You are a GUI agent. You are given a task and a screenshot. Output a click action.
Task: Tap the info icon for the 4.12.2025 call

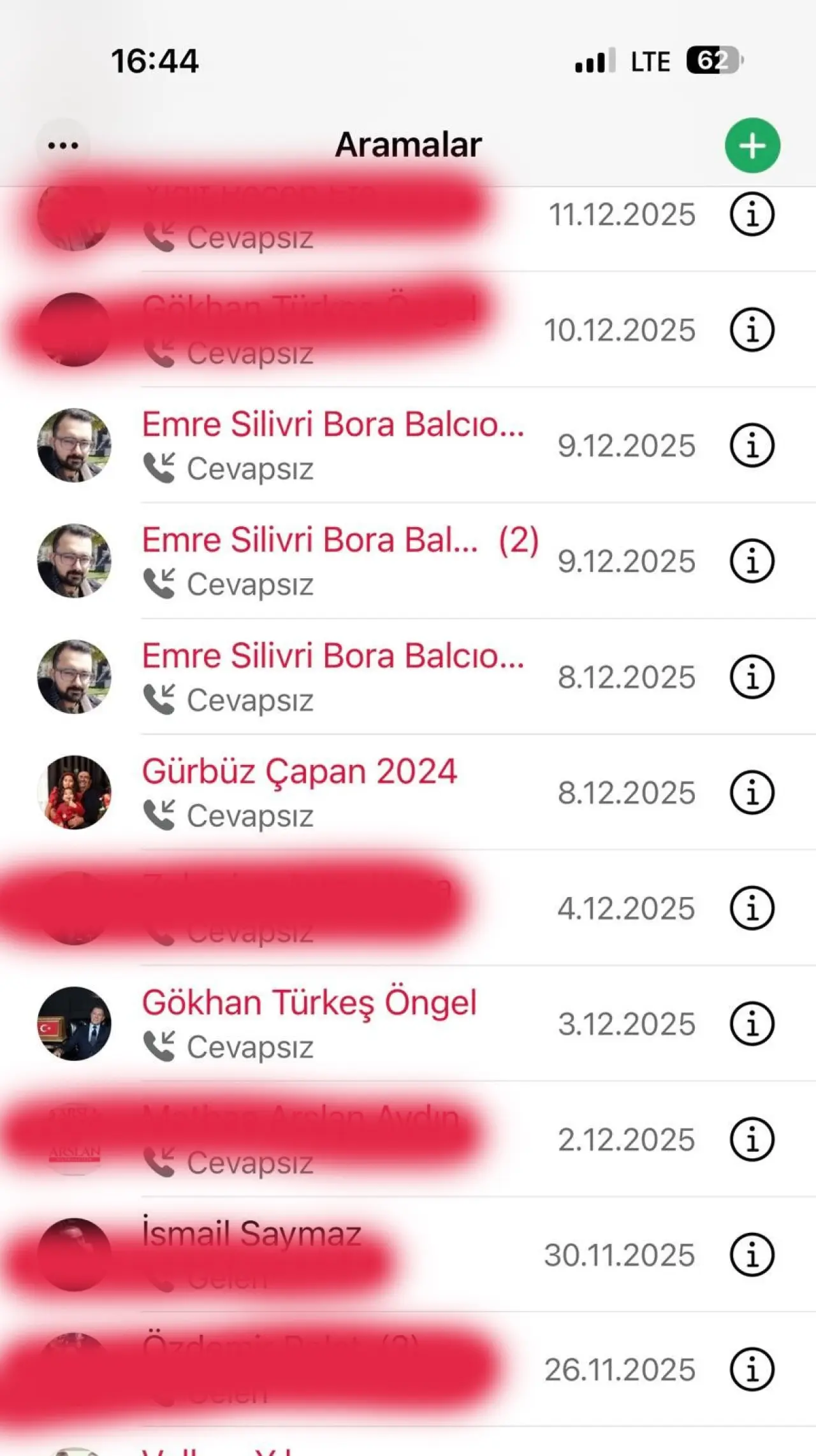(x=752, y=908)
